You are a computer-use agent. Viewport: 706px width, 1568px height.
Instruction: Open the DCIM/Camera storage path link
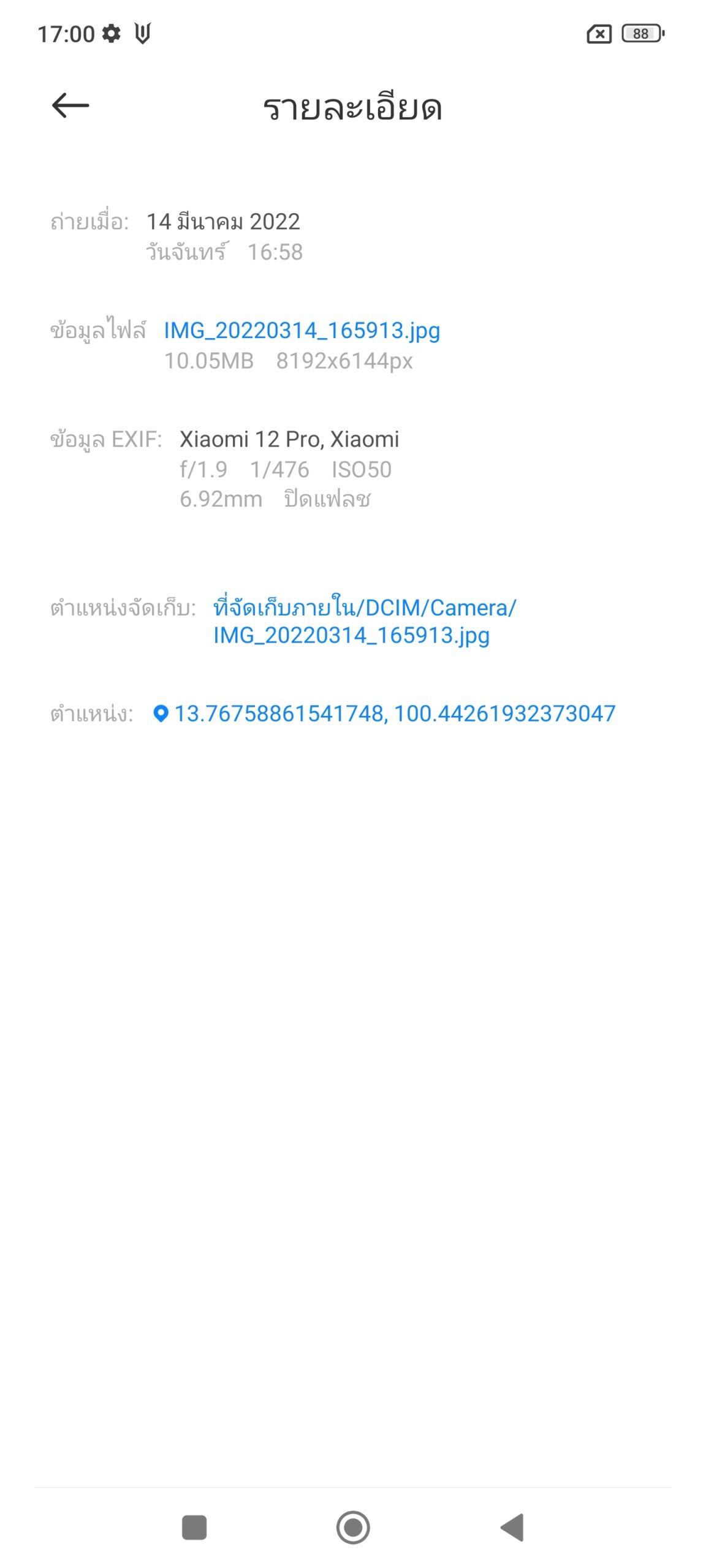point(365,621)
